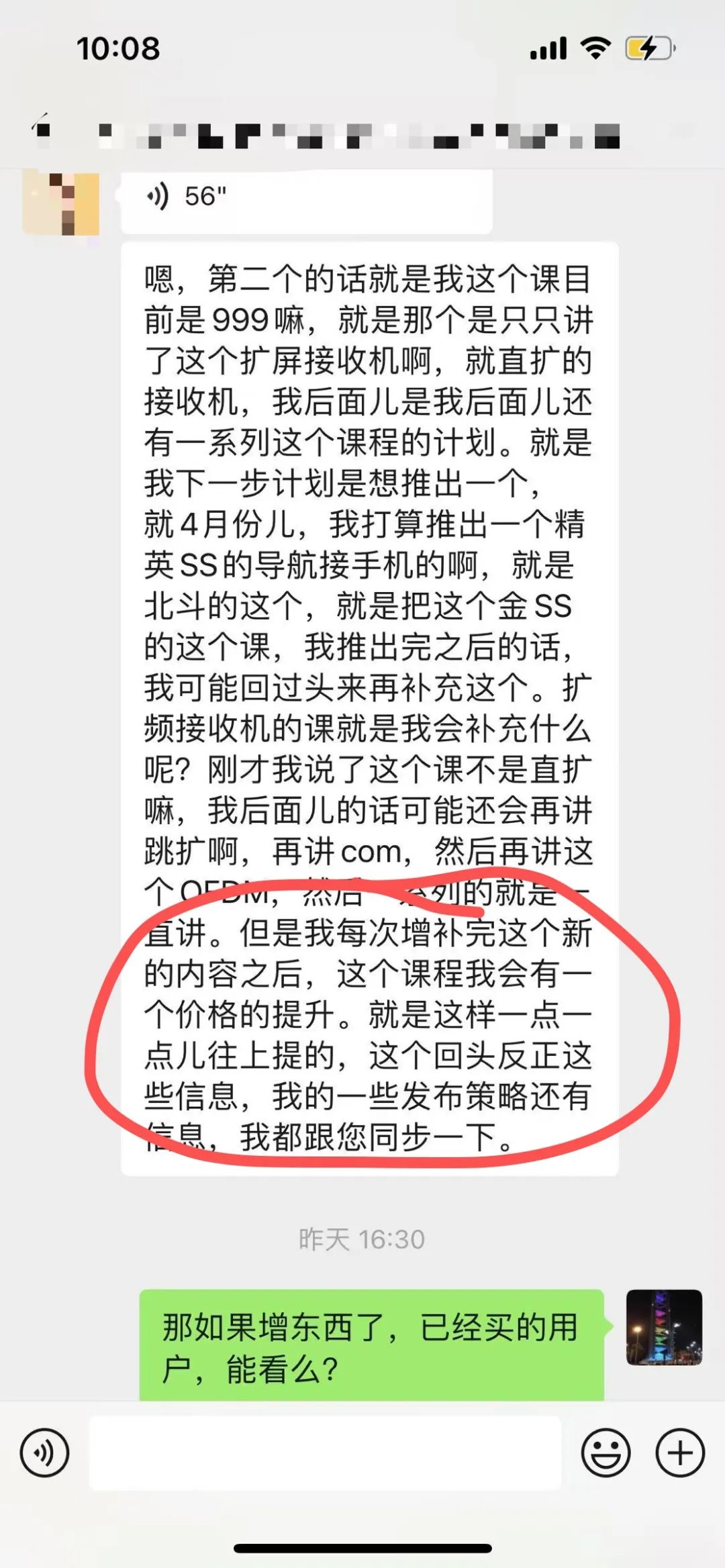Go back from this chat
The width and height of the screenshot is (725, 1568).
42,128
